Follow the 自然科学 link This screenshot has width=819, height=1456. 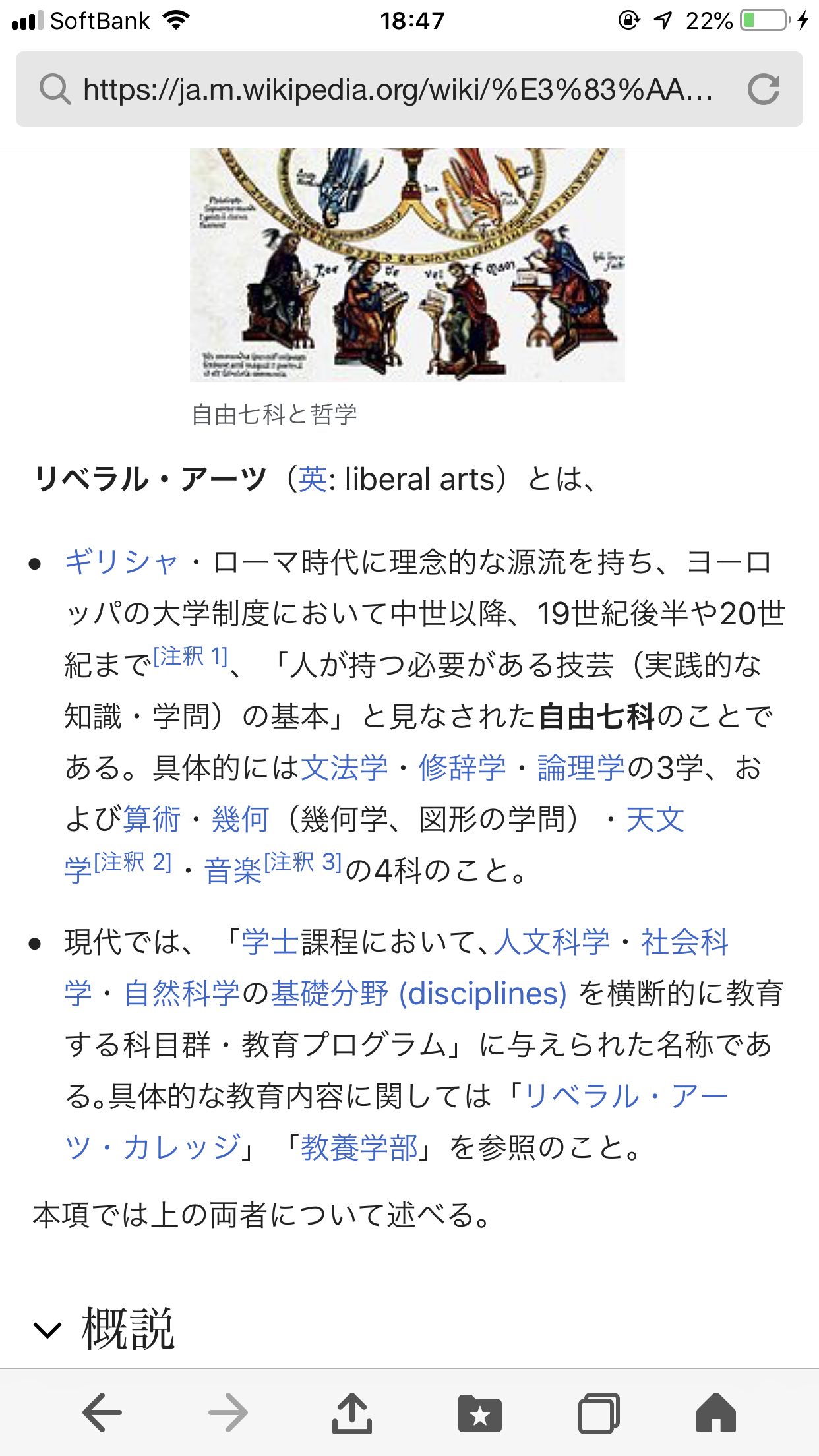(x=181, y=994)
